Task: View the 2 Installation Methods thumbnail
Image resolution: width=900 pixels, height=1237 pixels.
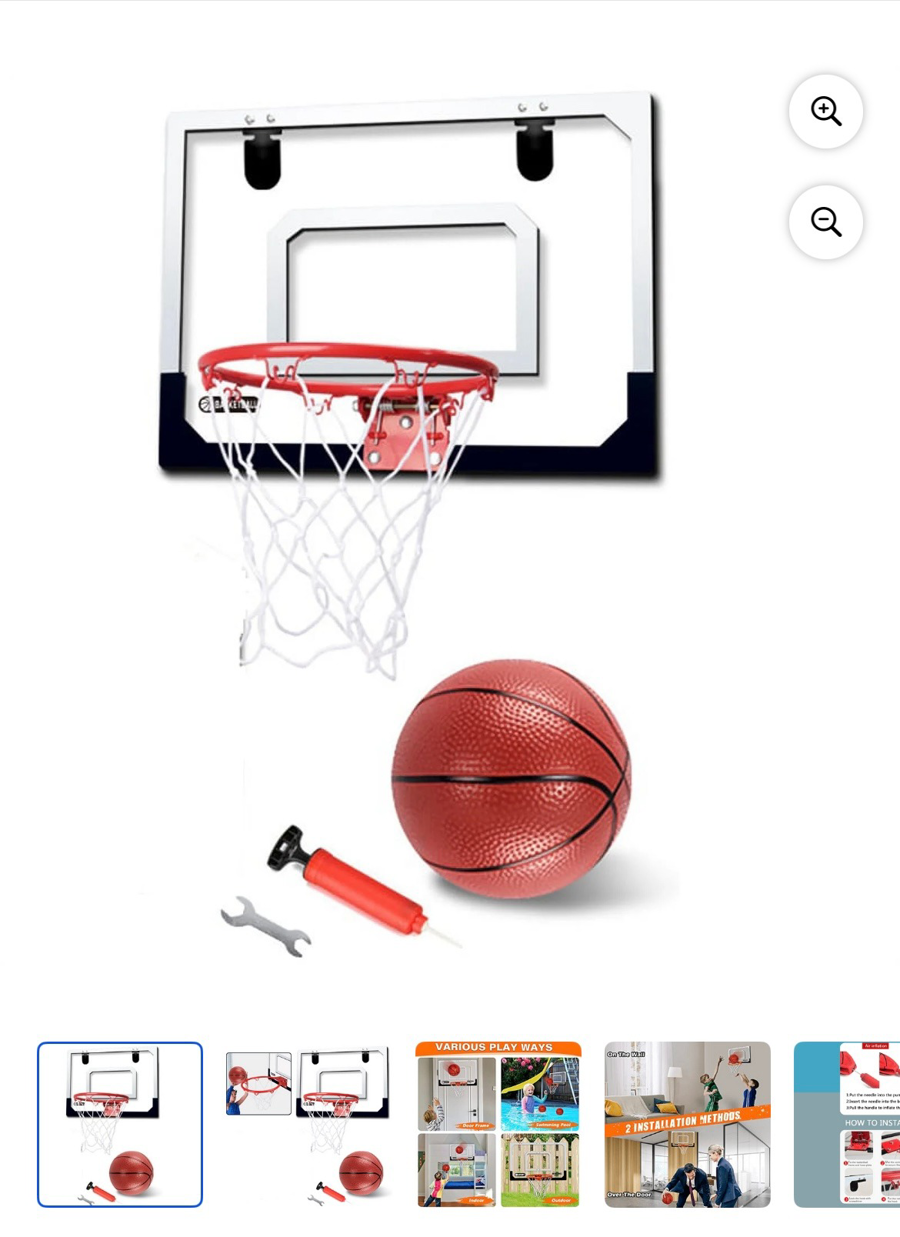Action: tap(687, 1124)
